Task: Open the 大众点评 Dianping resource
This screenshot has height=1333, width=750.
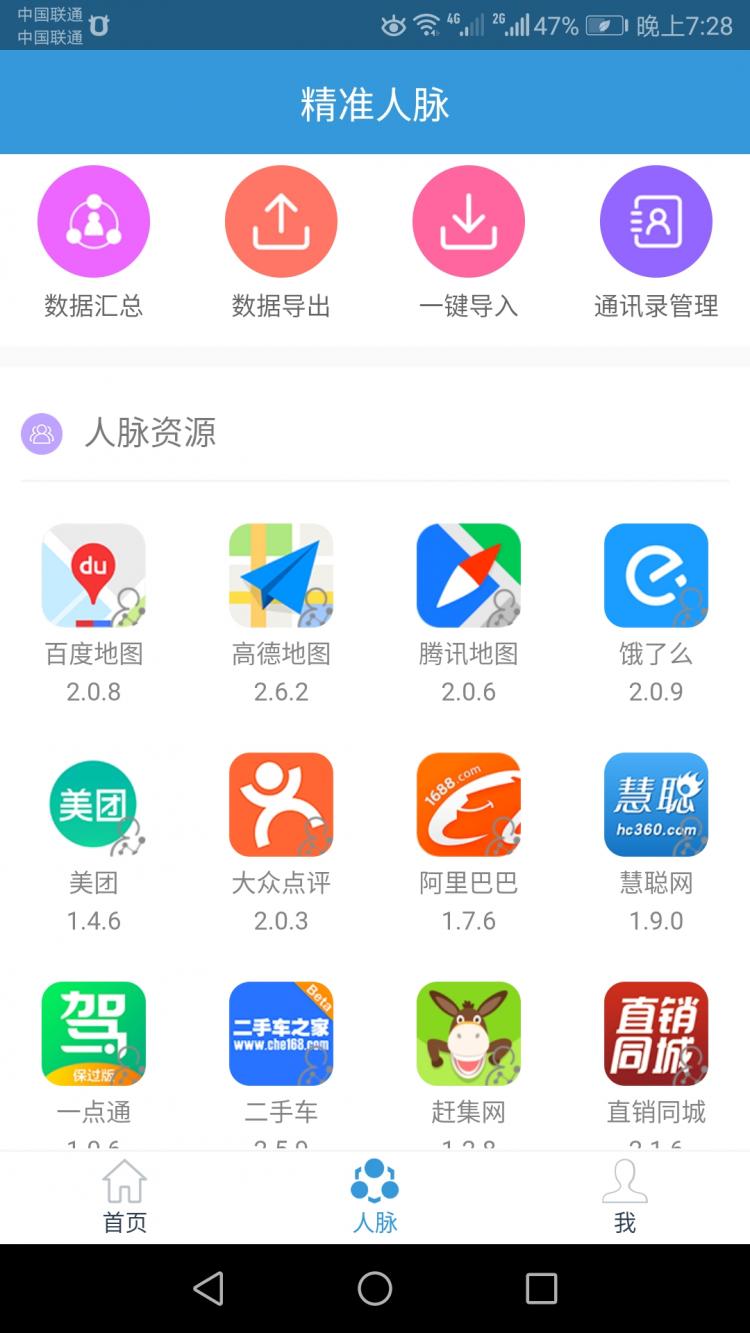Action: pos(281,805)
